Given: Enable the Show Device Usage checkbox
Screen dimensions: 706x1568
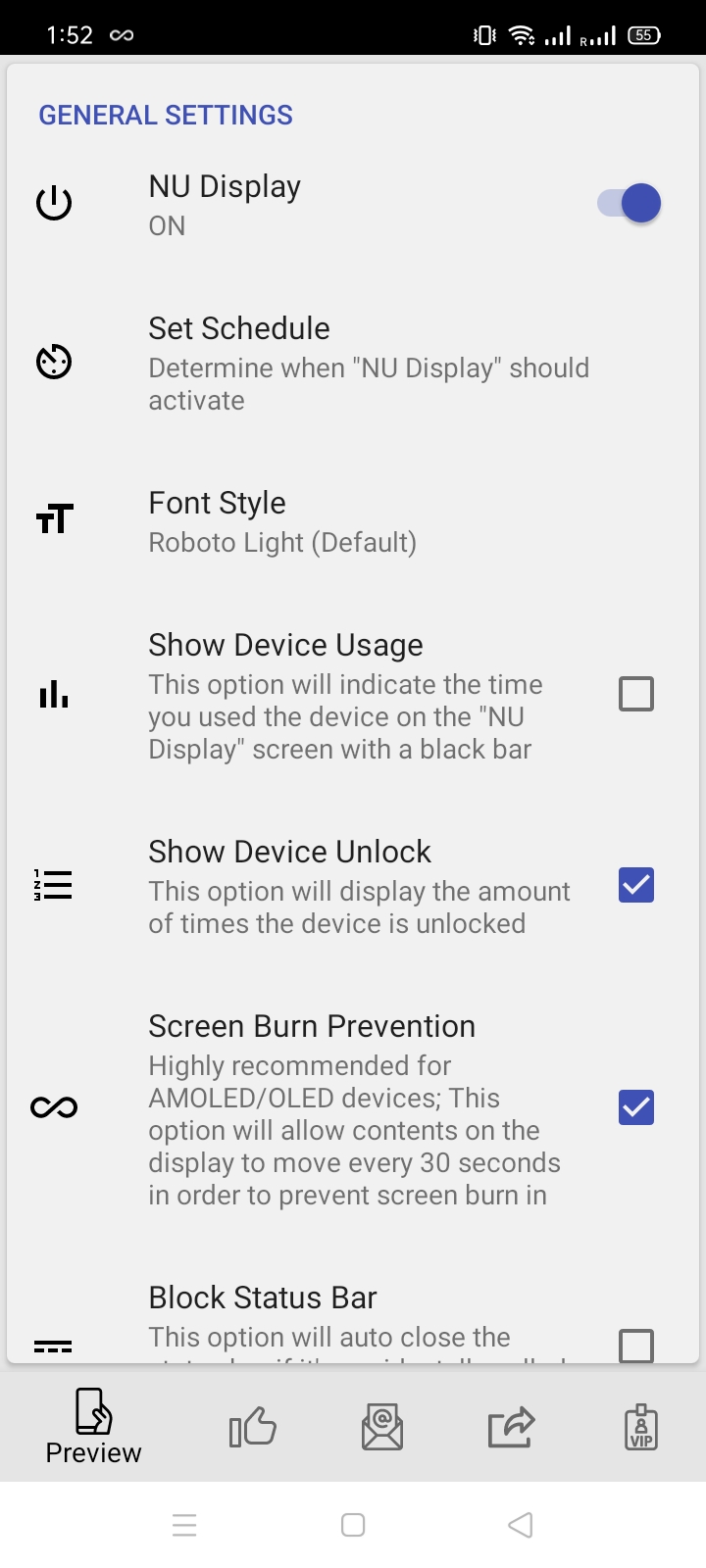Looking at the screenshot, I should [636, 695].
